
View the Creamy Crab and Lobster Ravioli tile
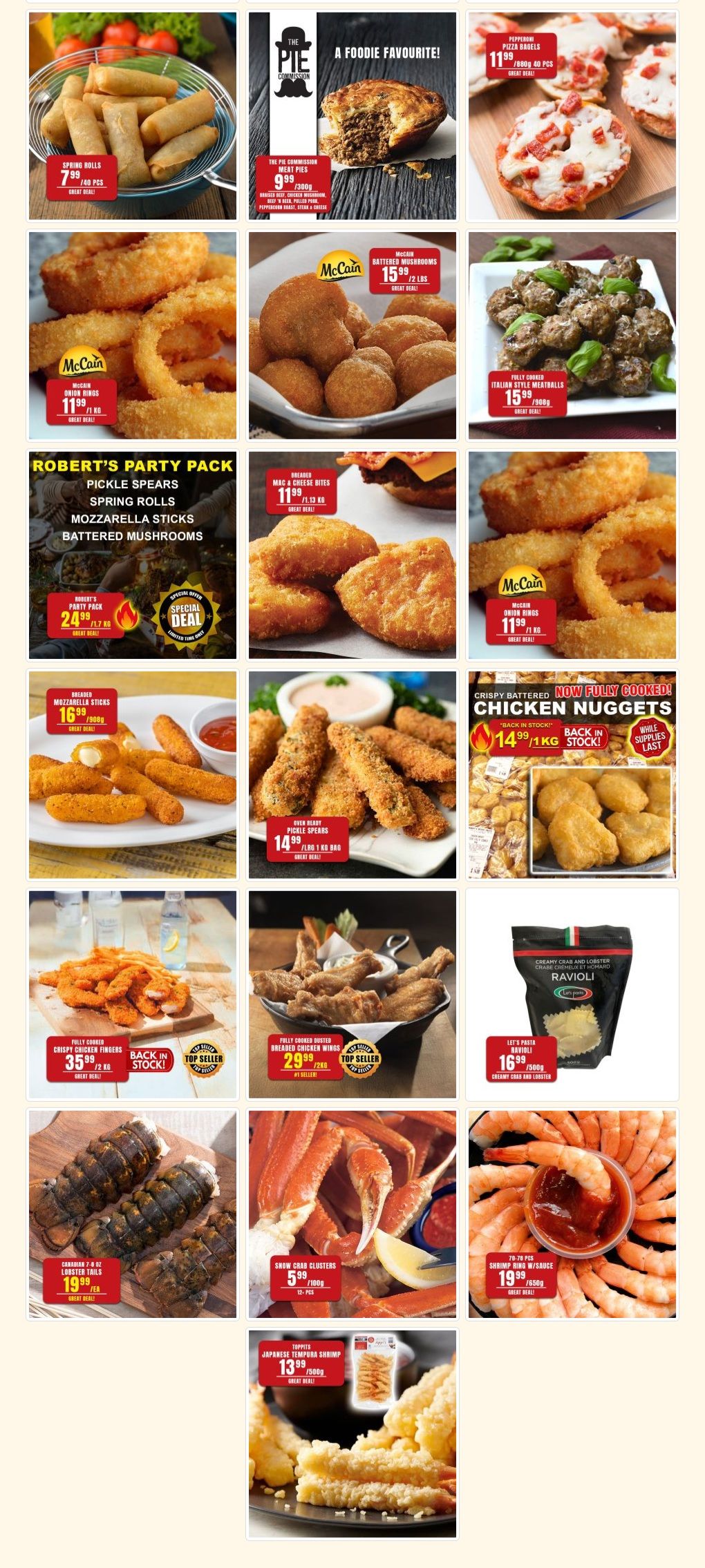pos(572,995)
